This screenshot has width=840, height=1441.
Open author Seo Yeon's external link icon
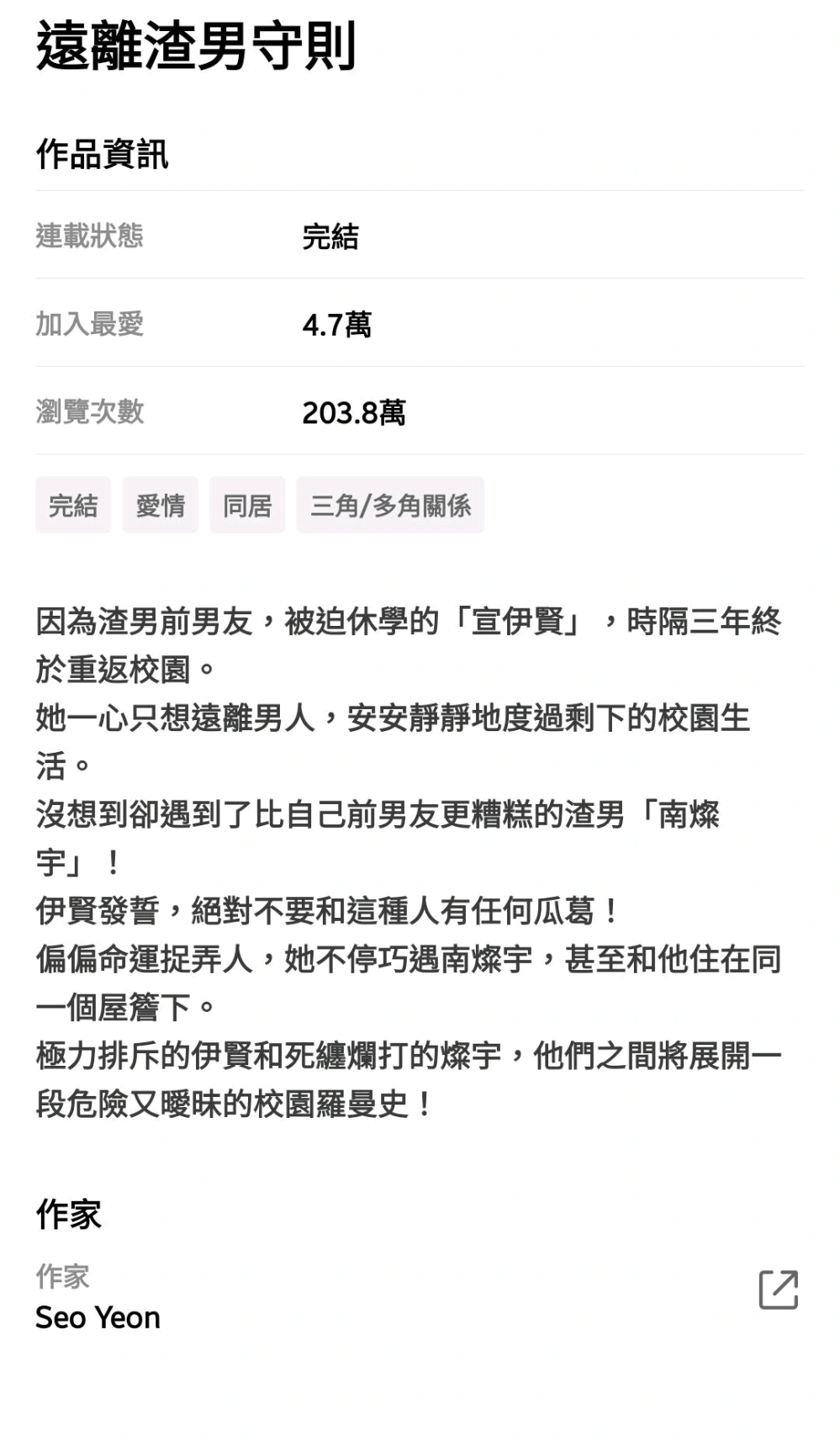(x=778, y=1290)
